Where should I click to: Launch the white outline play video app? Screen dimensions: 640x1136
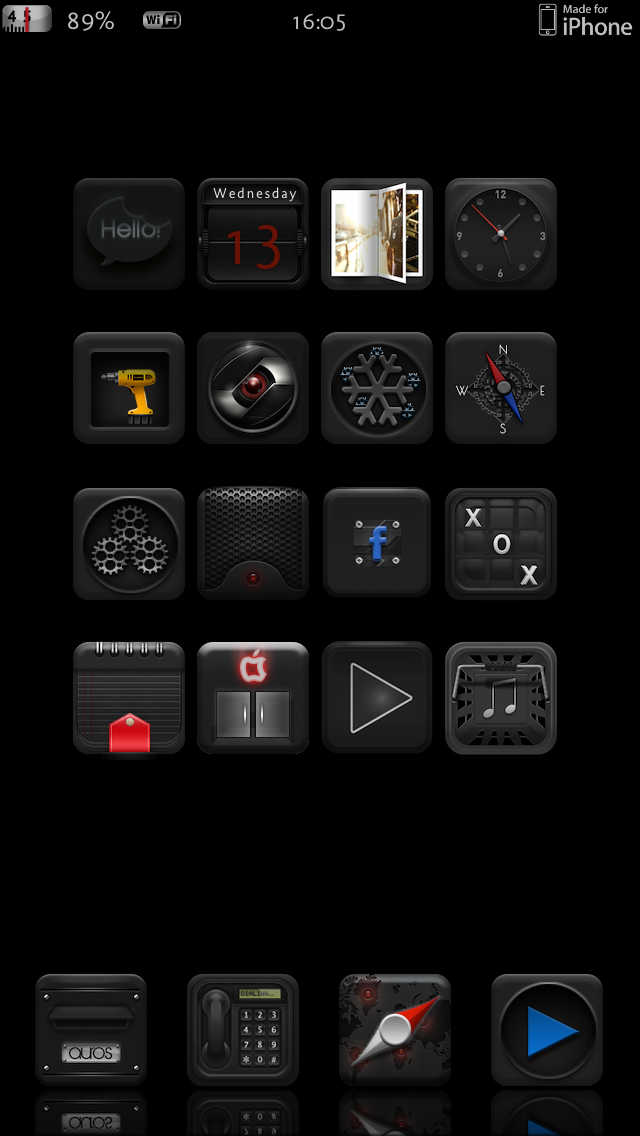[x=377, y=698]
